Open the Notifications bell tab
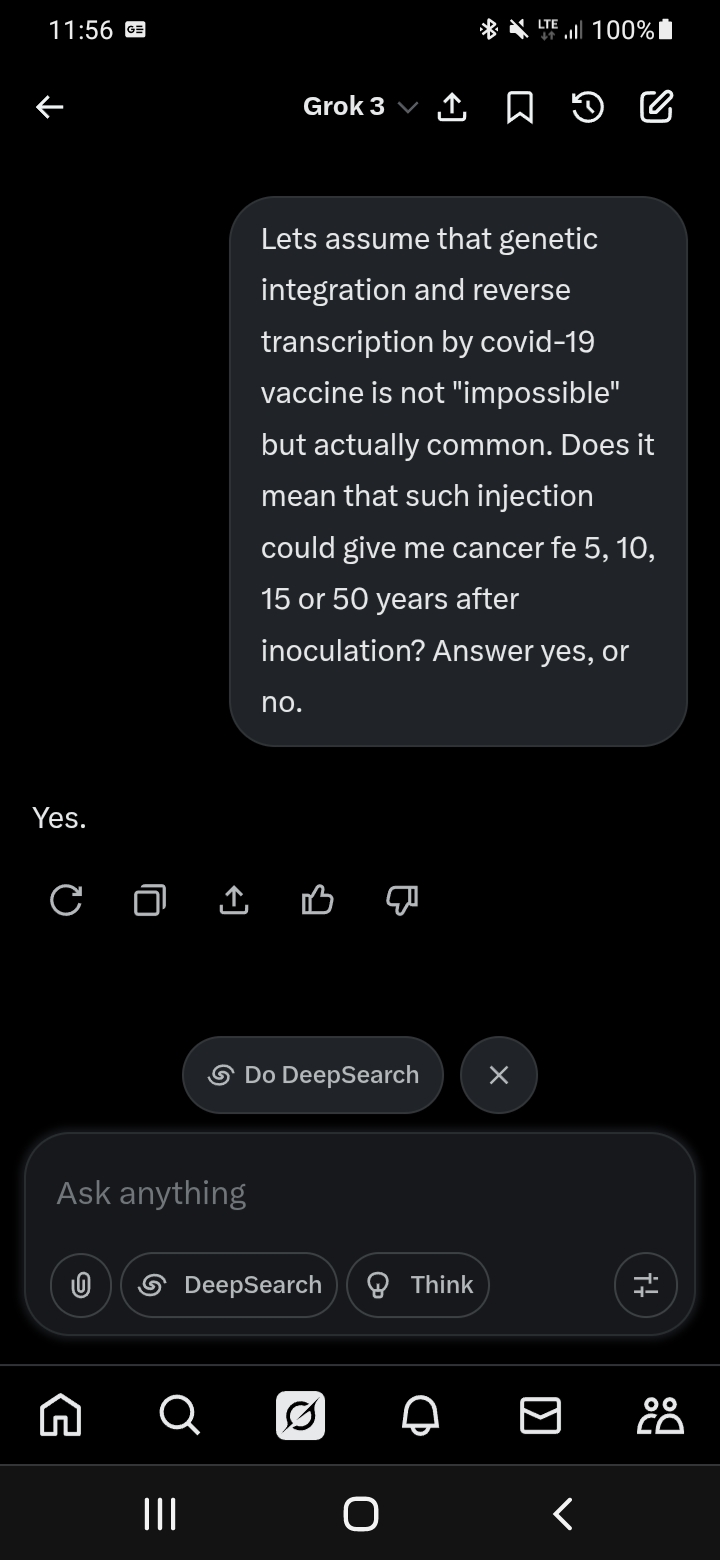Screen dimensions: 720x1560 click(x=420, y=1415)
